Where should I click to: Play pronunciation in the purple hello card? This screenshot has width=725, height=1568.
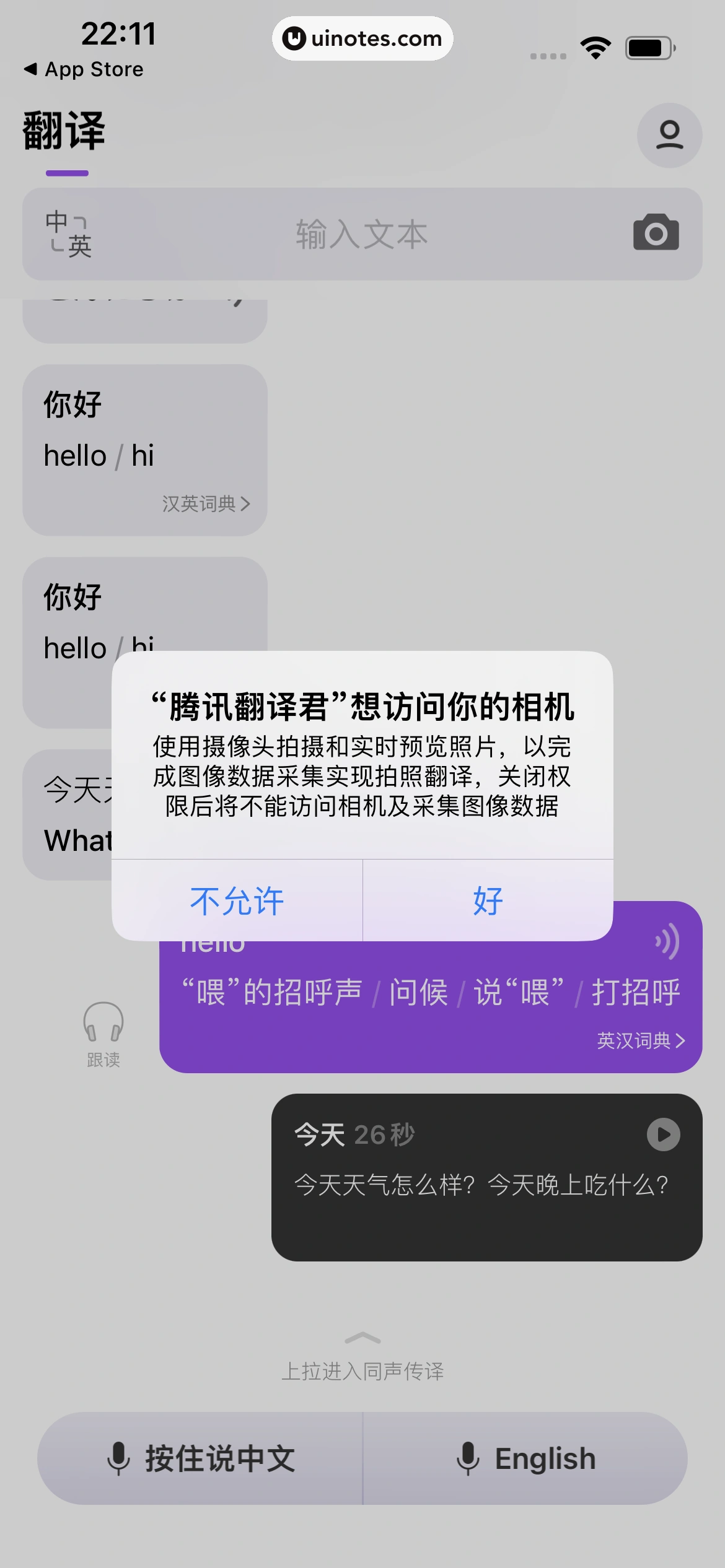pyautogui.click(x=667, y=941)
